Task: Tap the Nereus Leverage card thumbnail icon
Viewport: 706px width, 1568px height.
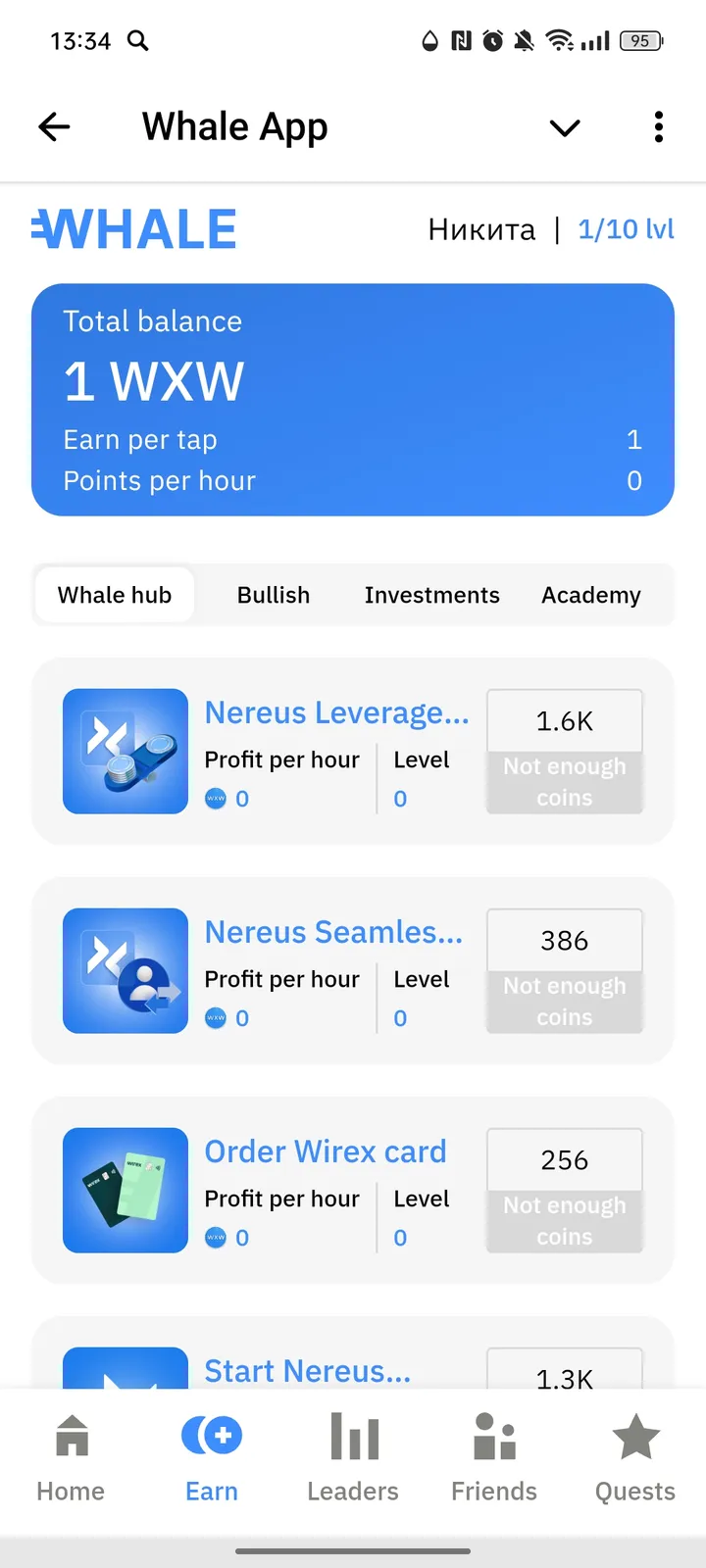Action: [x=125, y=752]
